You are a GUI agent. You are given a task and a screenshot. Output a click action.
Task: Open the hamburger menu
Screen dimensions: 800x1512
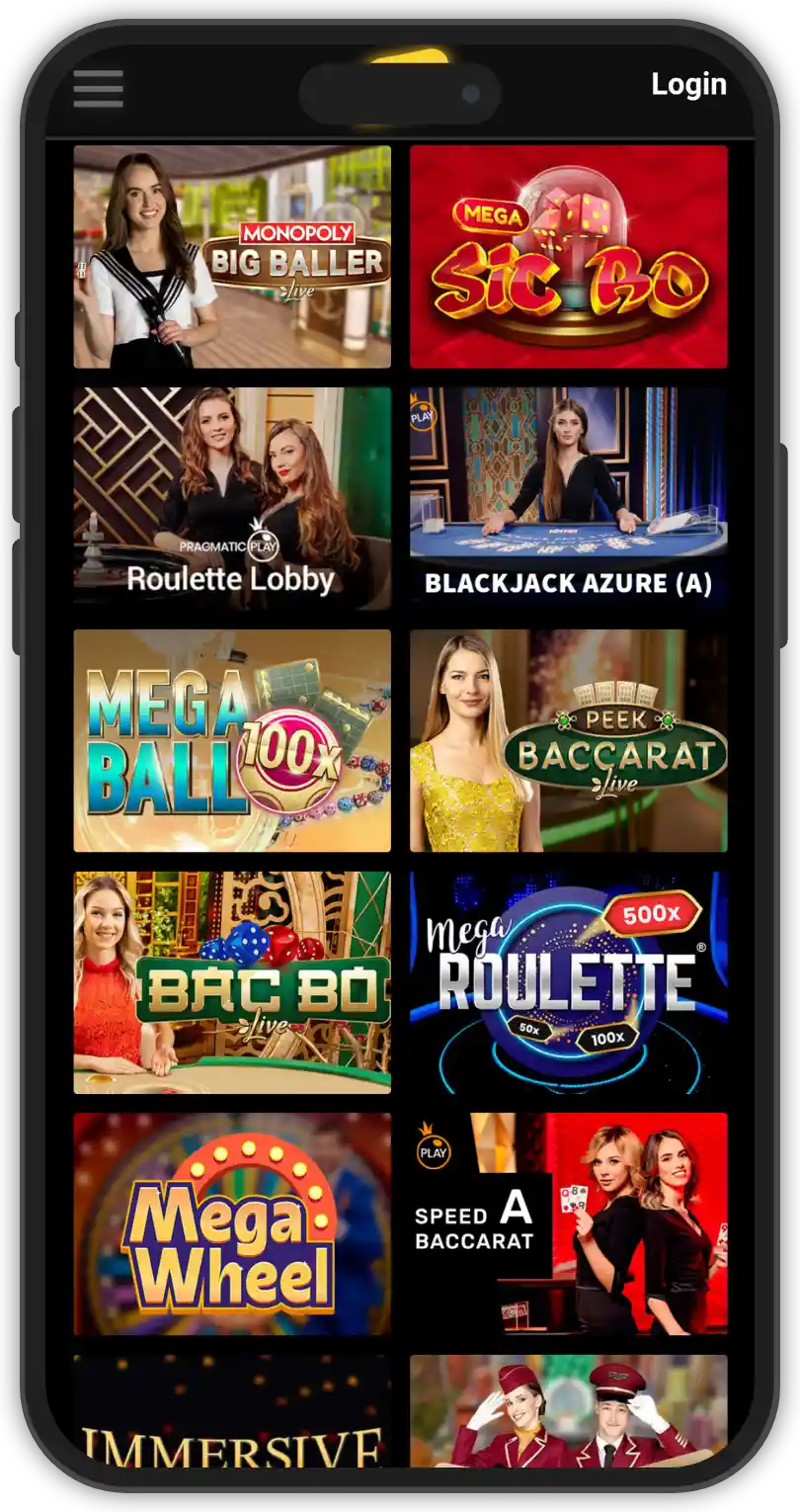(x=98, y=89)
